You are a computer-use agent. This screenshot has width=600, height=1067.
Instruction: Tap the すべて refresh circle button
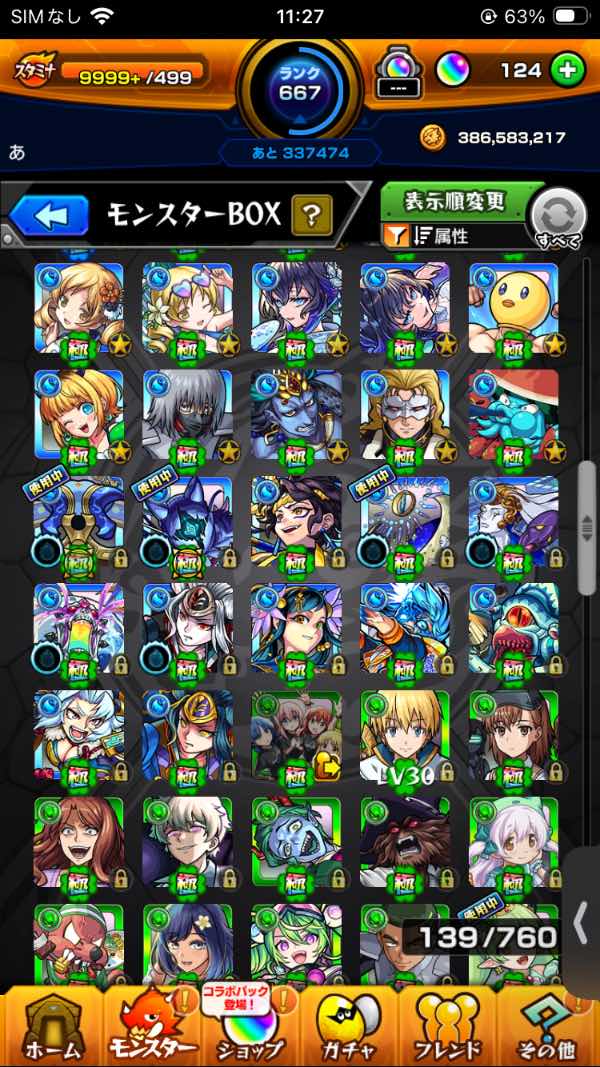tap(558, 218)
